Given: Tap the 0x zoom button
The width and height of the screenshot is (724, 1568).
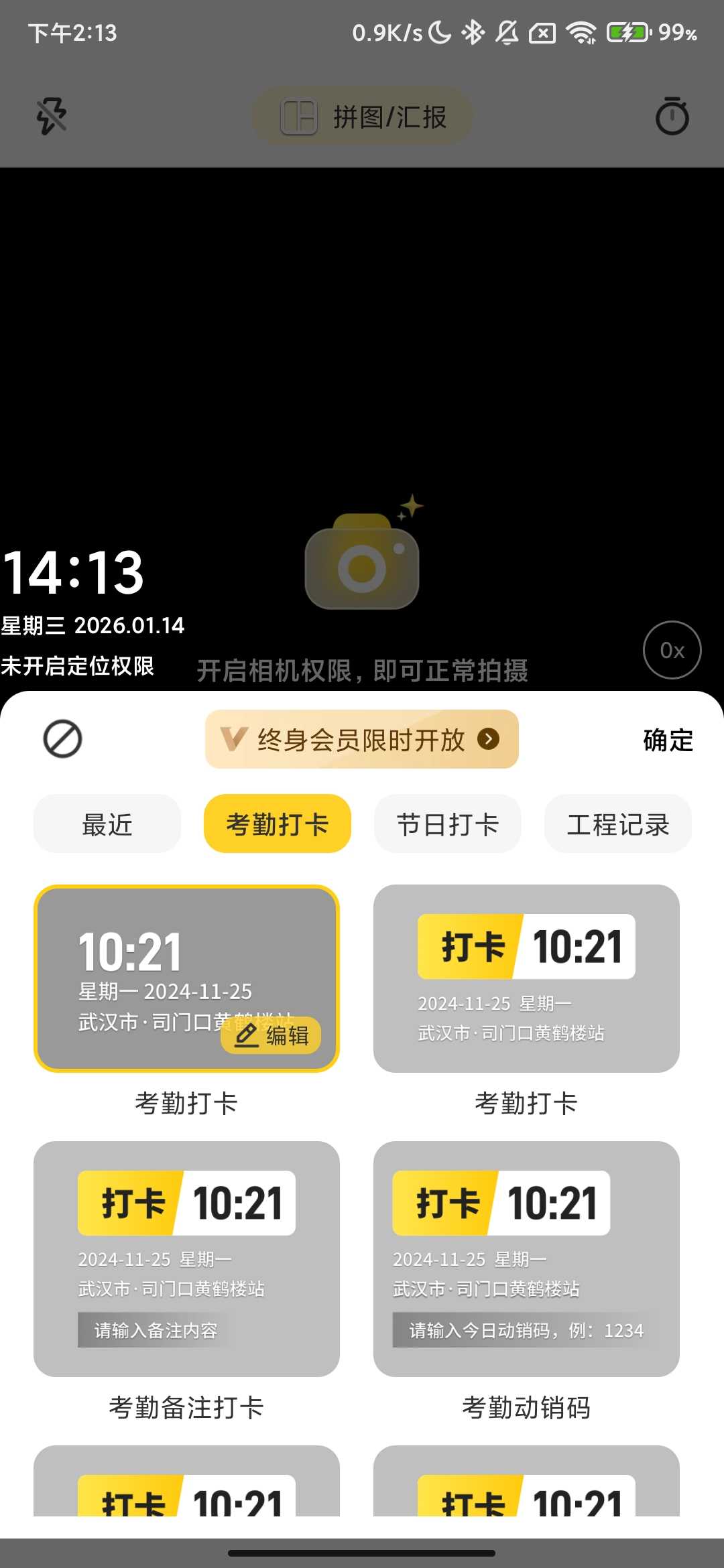Looking at the screenshot, I should coord(672,650).
